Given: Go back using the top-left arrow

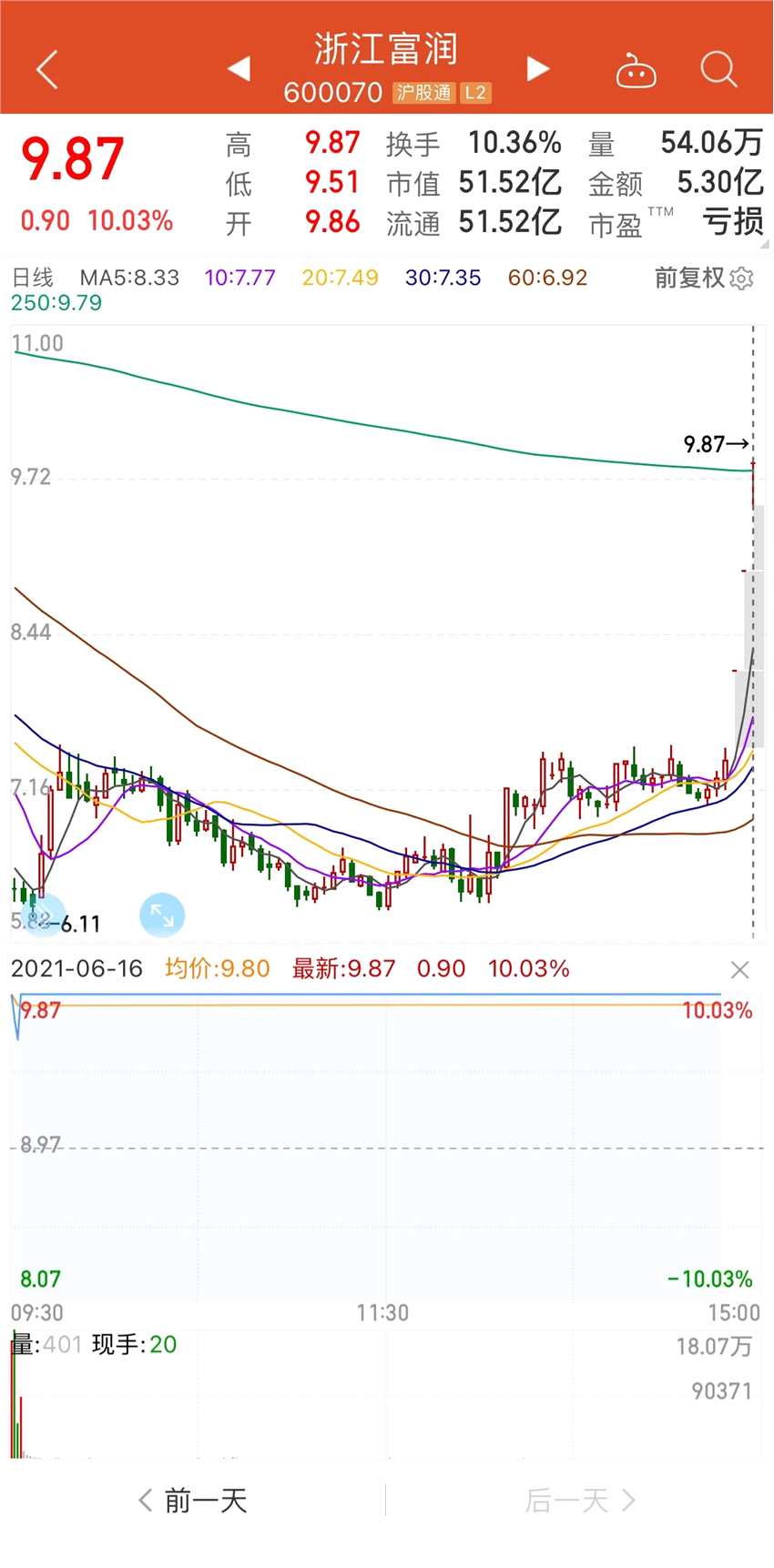Looking at the screenshot, I should (47, 70).
